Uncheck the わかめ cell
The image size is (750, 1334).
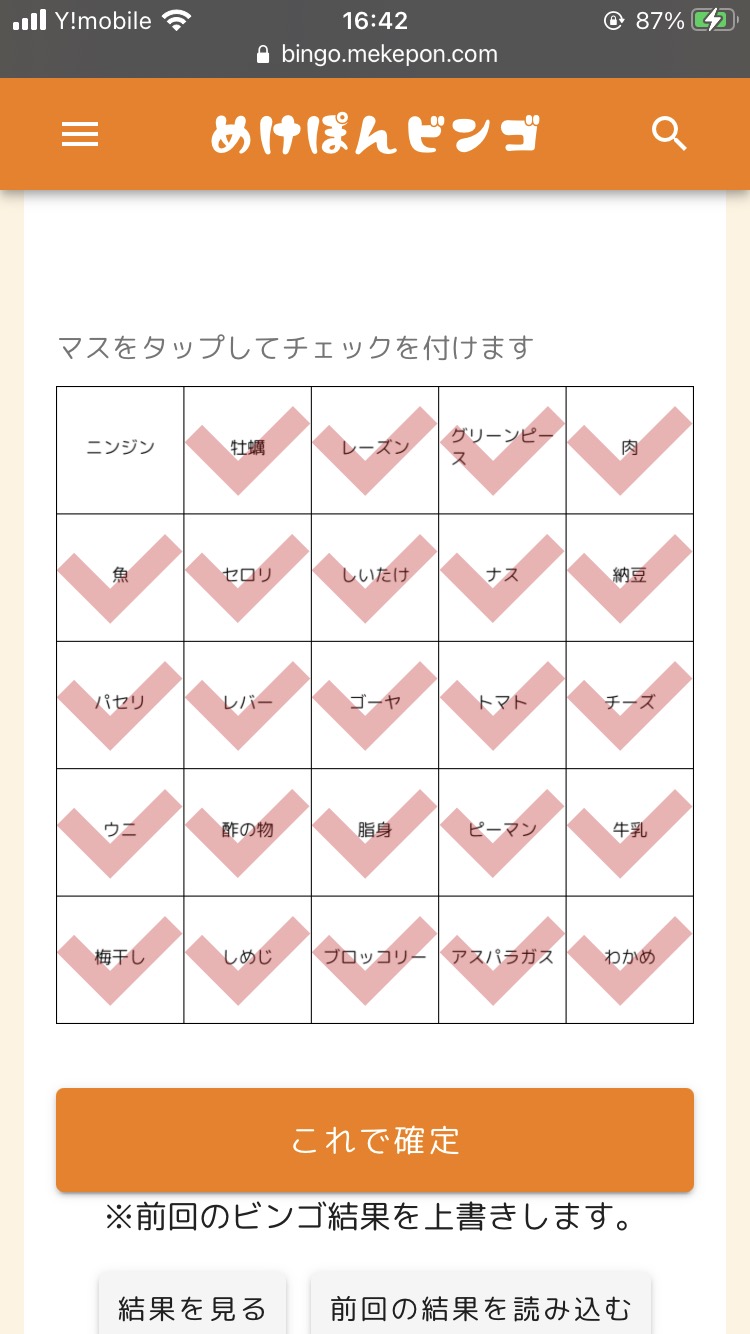point(630,959)
